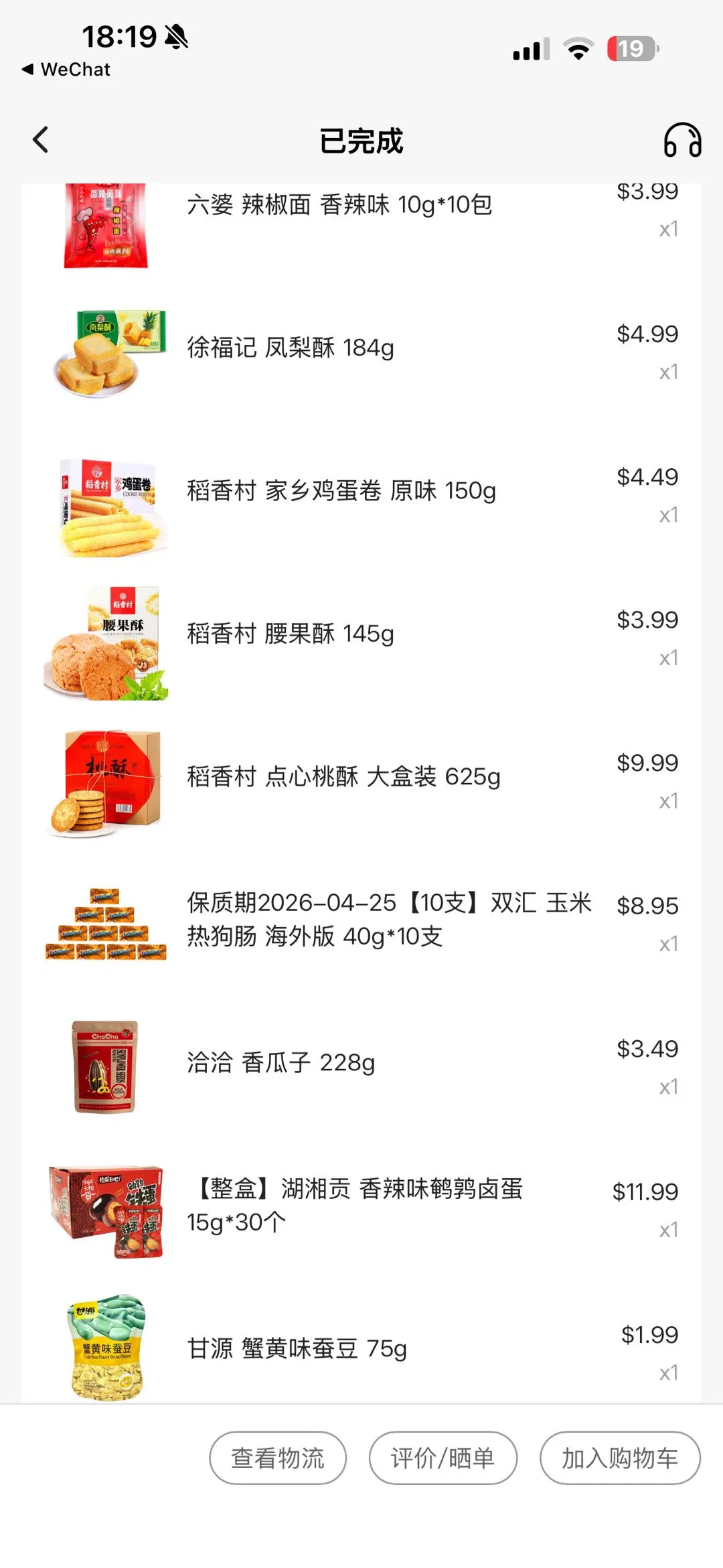Open 六婆 辣椒面 香辣味 item
723x1568 pixels.
339,205
